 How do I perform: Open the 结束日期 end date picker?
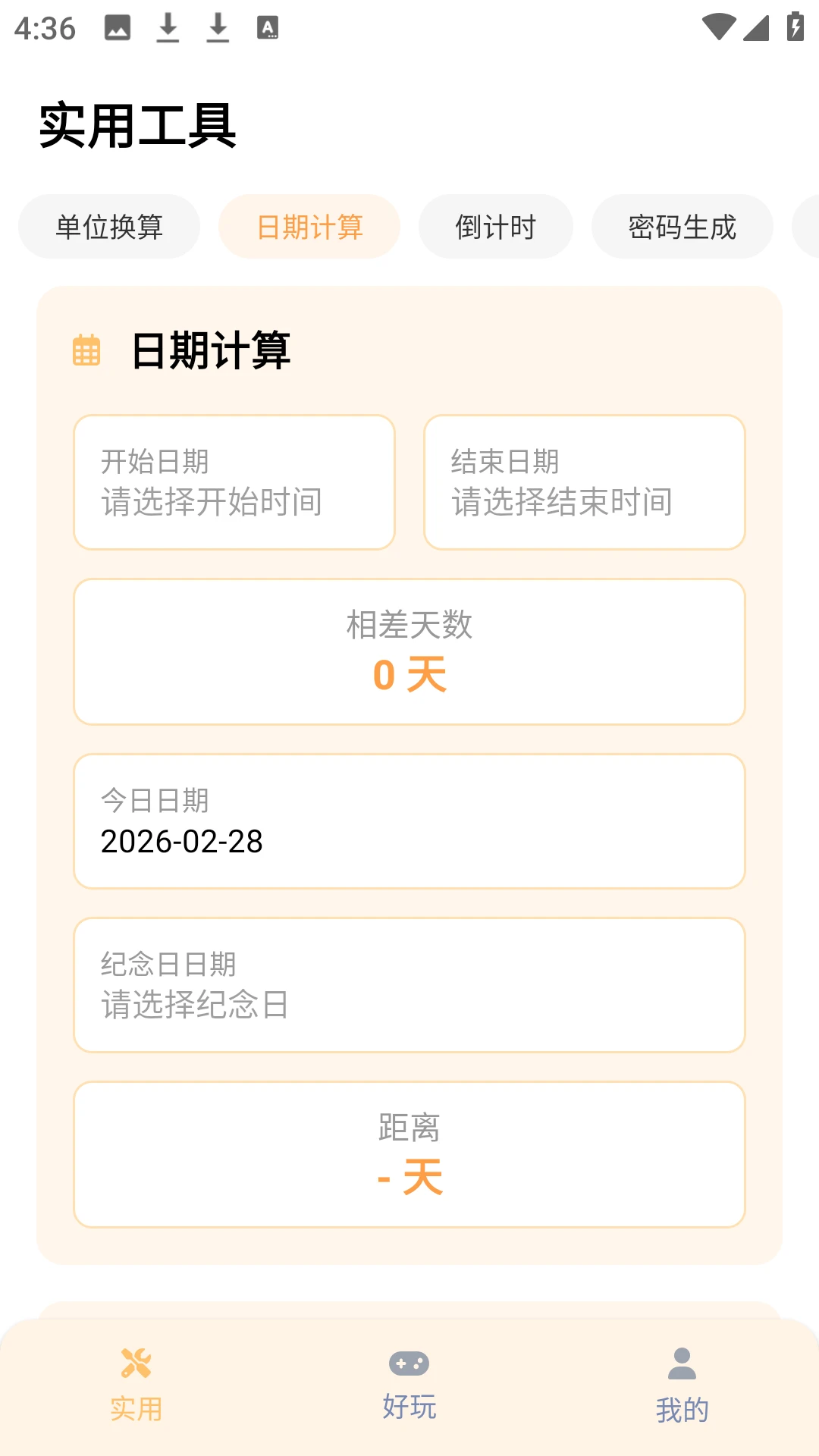tap(584, 482)
